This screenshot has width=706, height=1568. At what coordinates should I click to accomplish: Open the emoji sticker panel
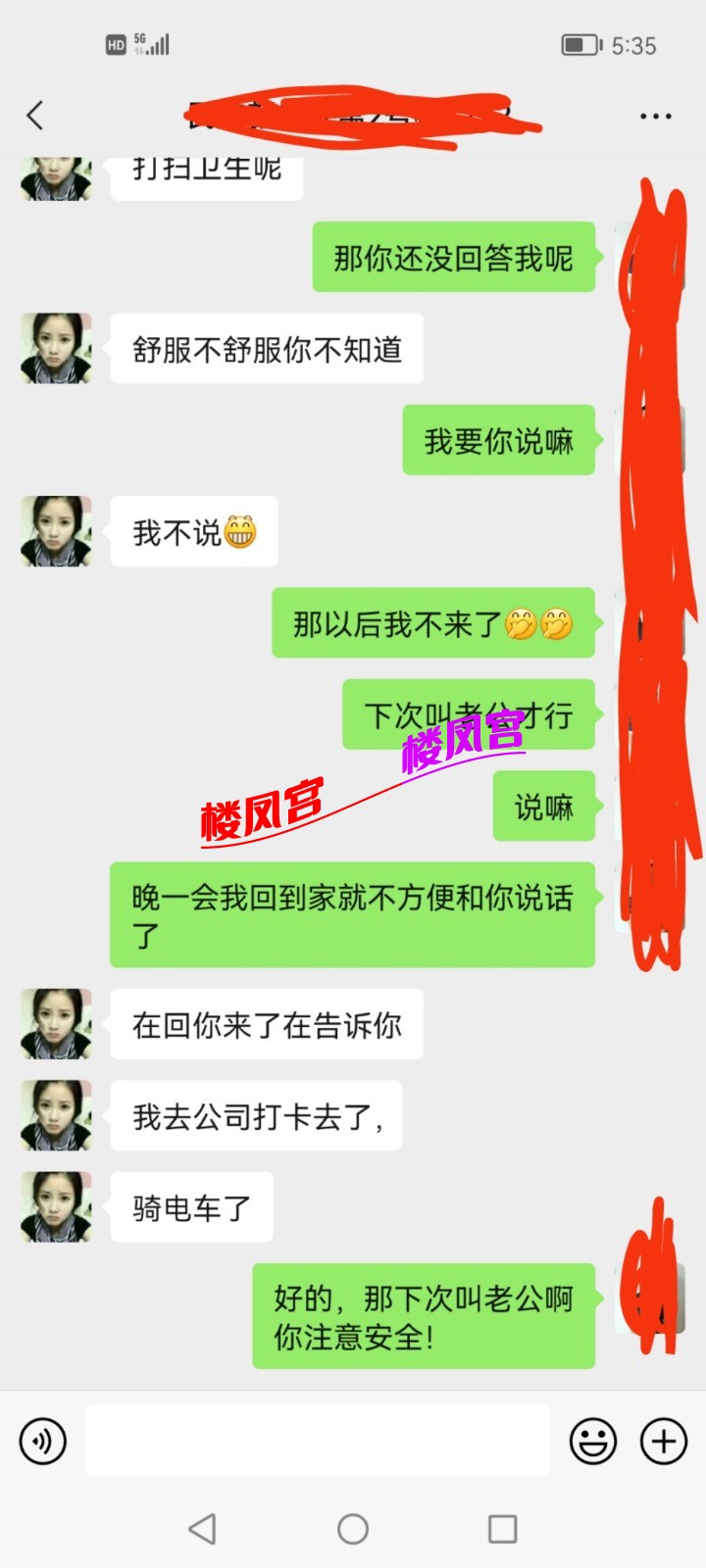[x=593, y=1441]
